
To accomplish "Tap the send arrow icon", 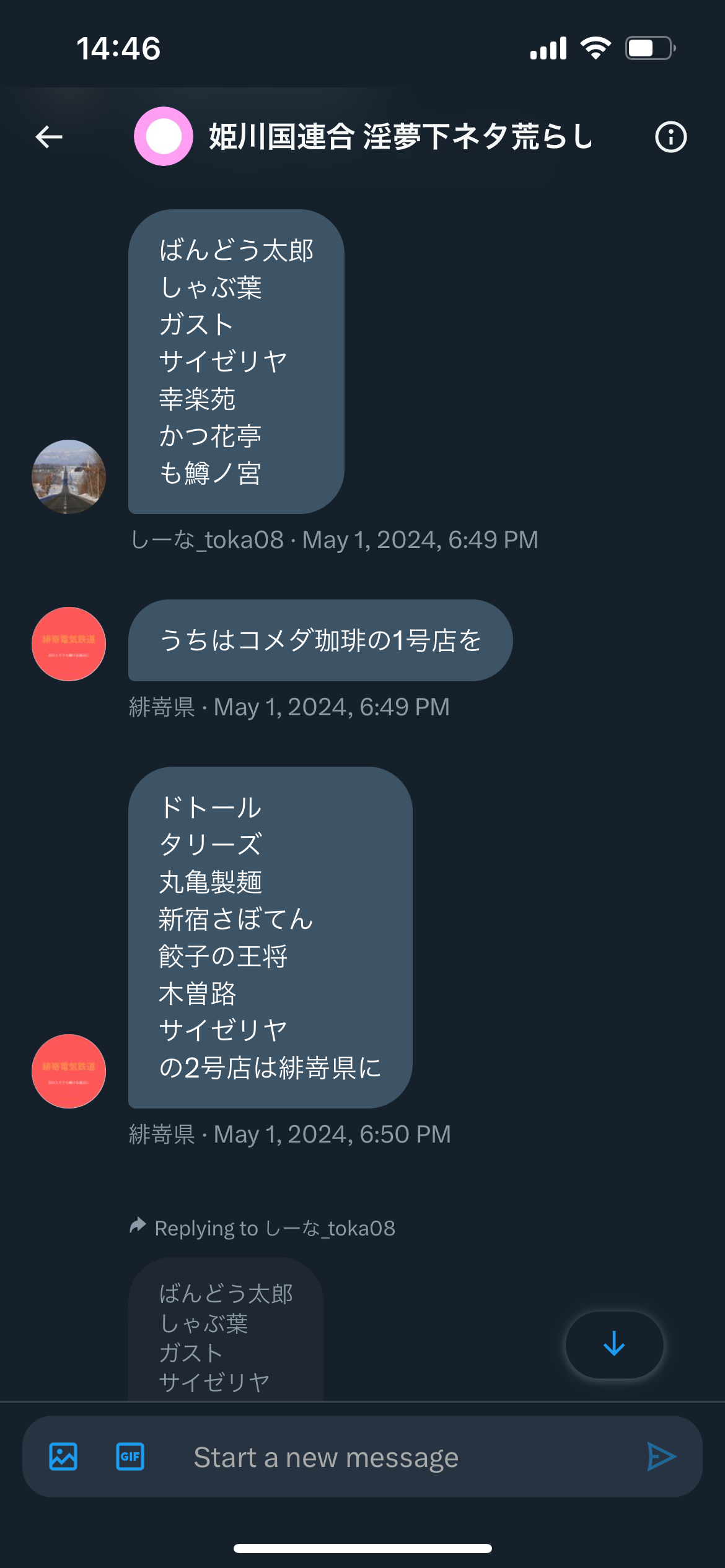I will (x=661, y=1457).
